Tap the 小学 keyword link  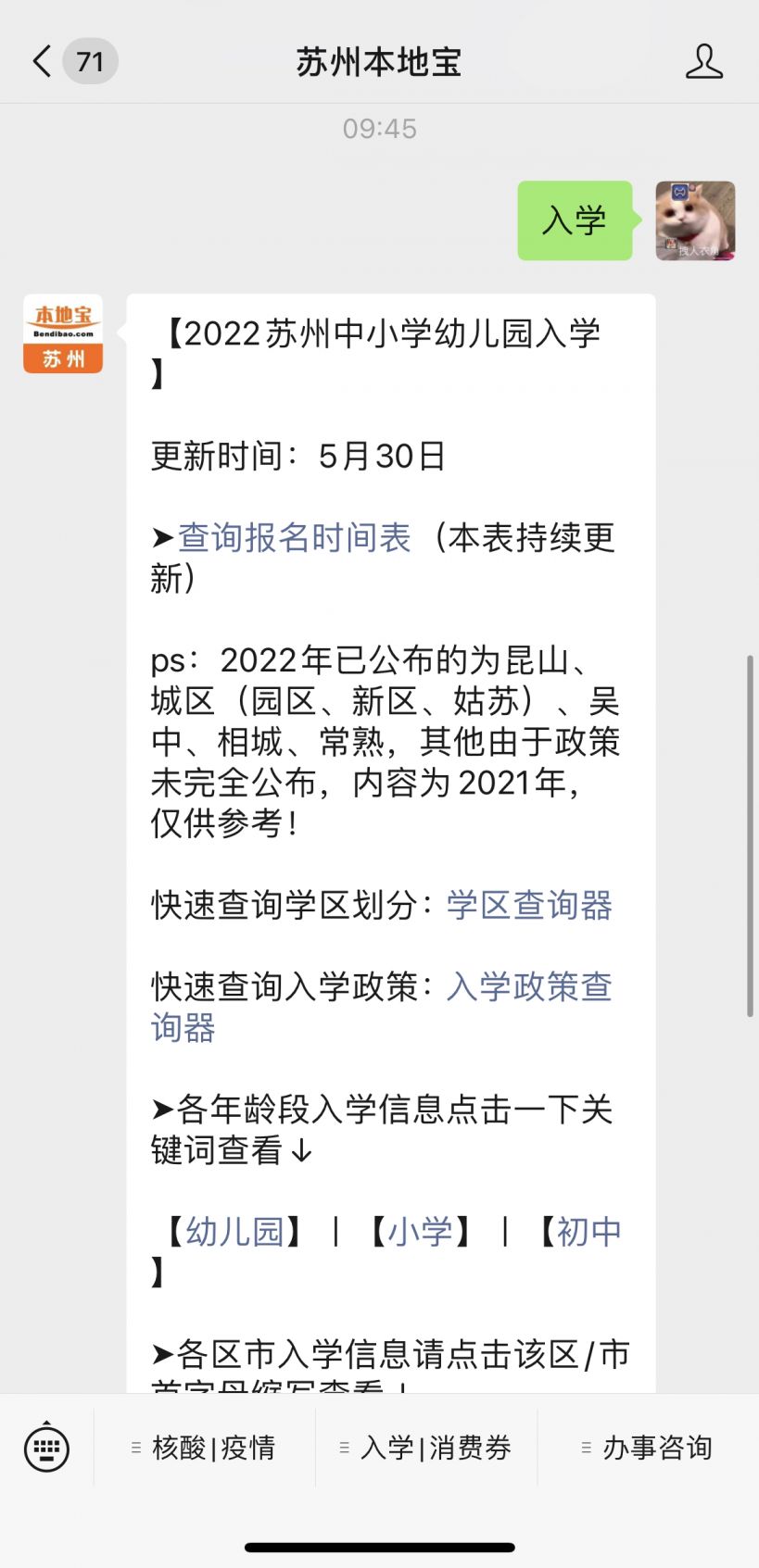pos(420,1232)
